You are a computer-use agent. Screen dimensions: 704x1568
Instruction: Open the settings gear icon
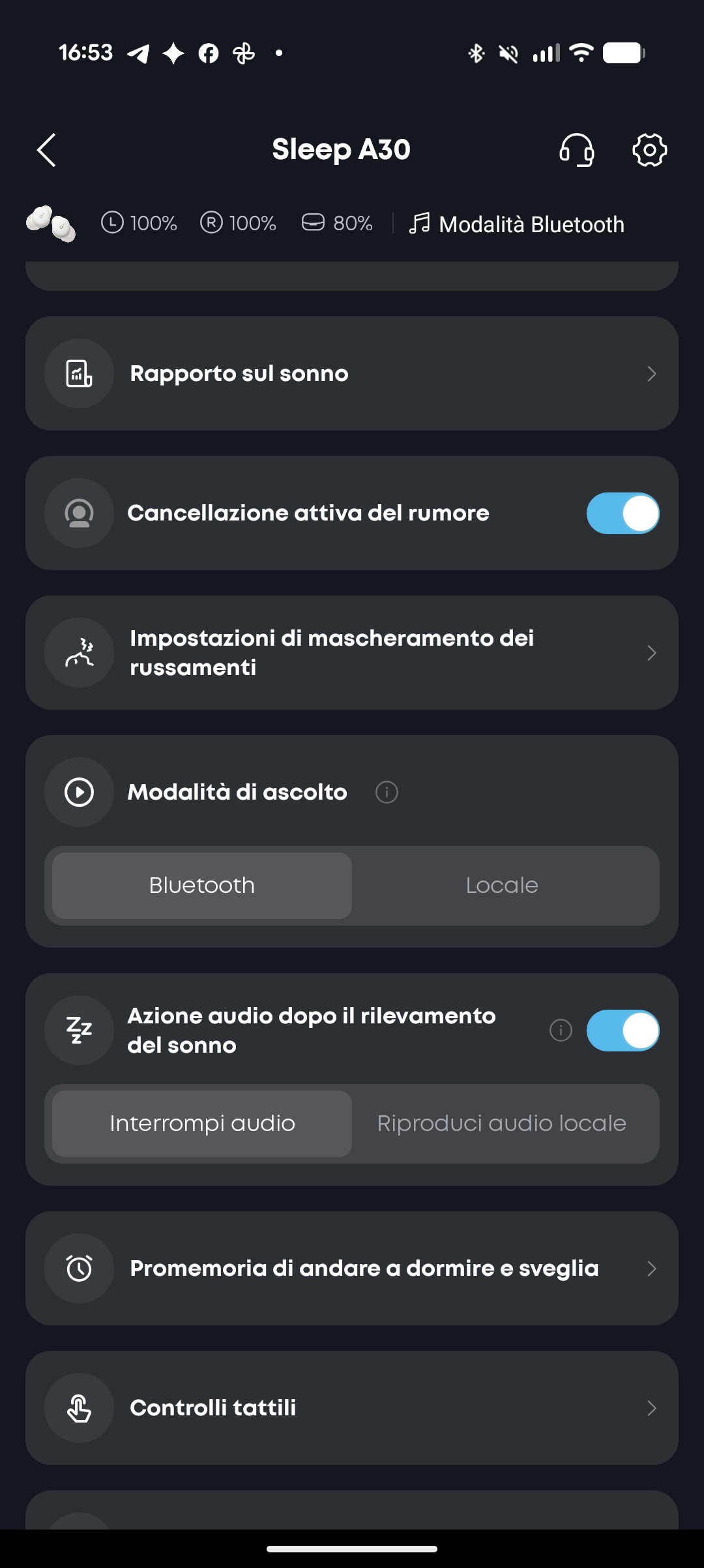click(x=649, y=150)
